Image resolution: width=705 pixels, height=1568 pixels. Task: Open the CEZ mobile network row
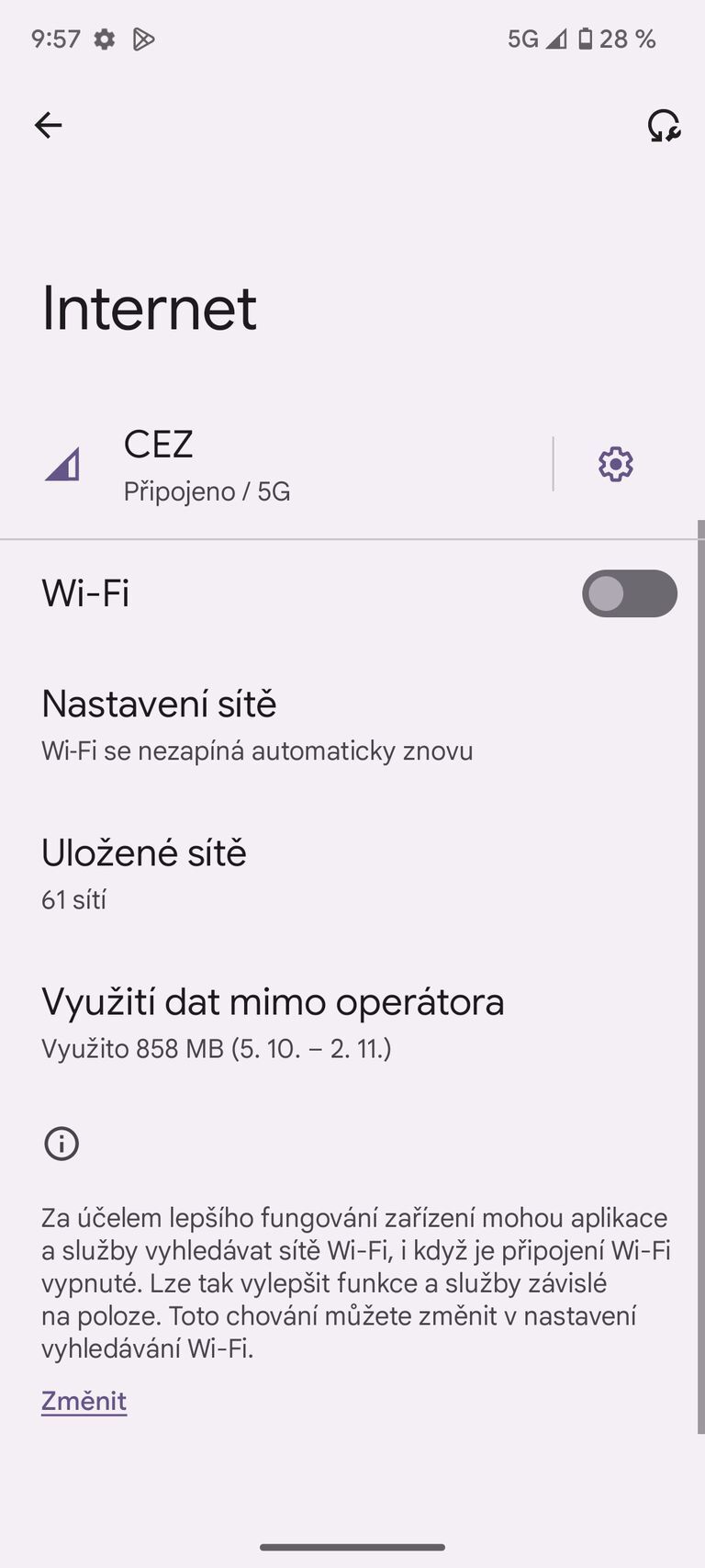click(x=275, y=466)
